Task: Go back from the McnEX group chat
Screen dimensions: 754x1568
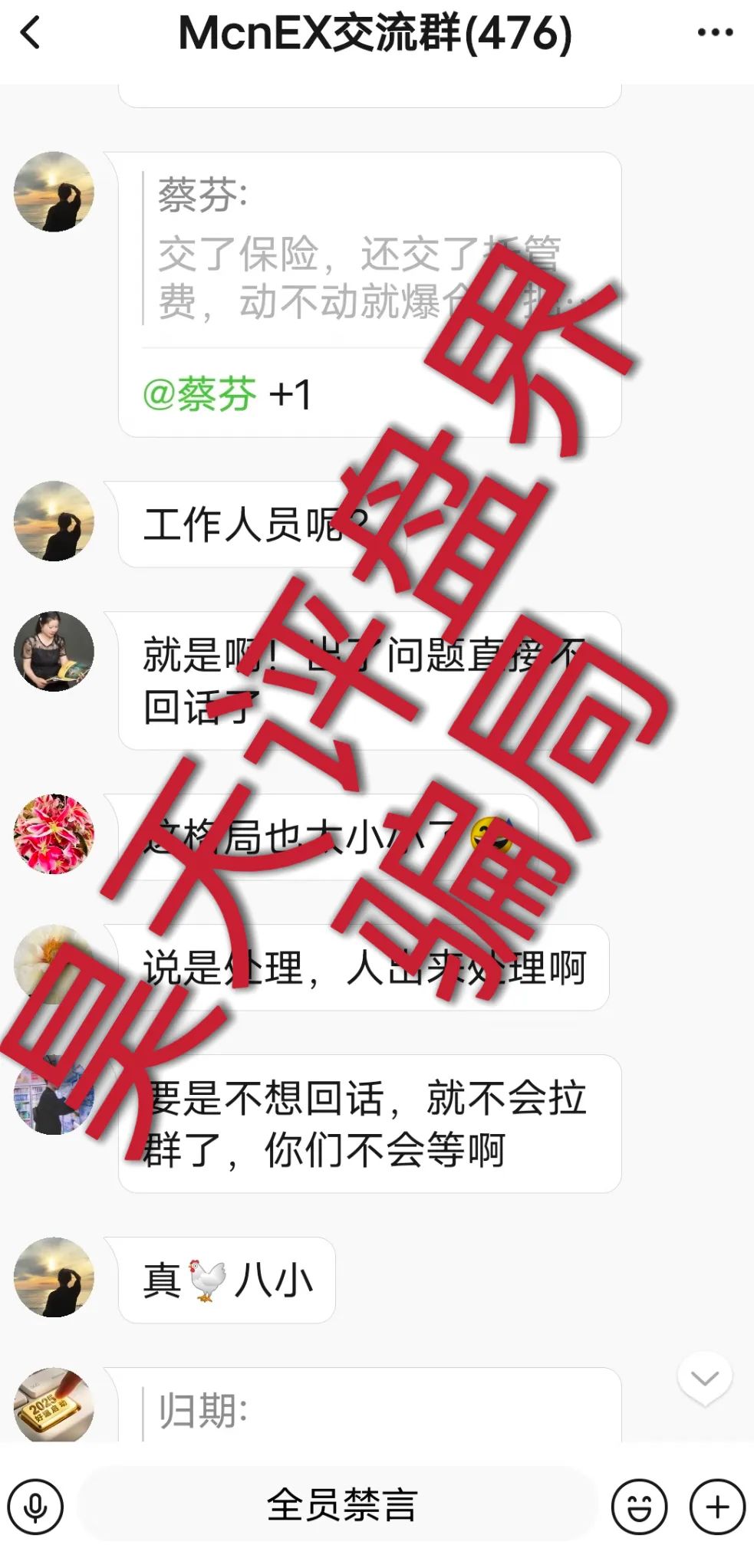Action: pyautogui.click(x=31, y=34)
